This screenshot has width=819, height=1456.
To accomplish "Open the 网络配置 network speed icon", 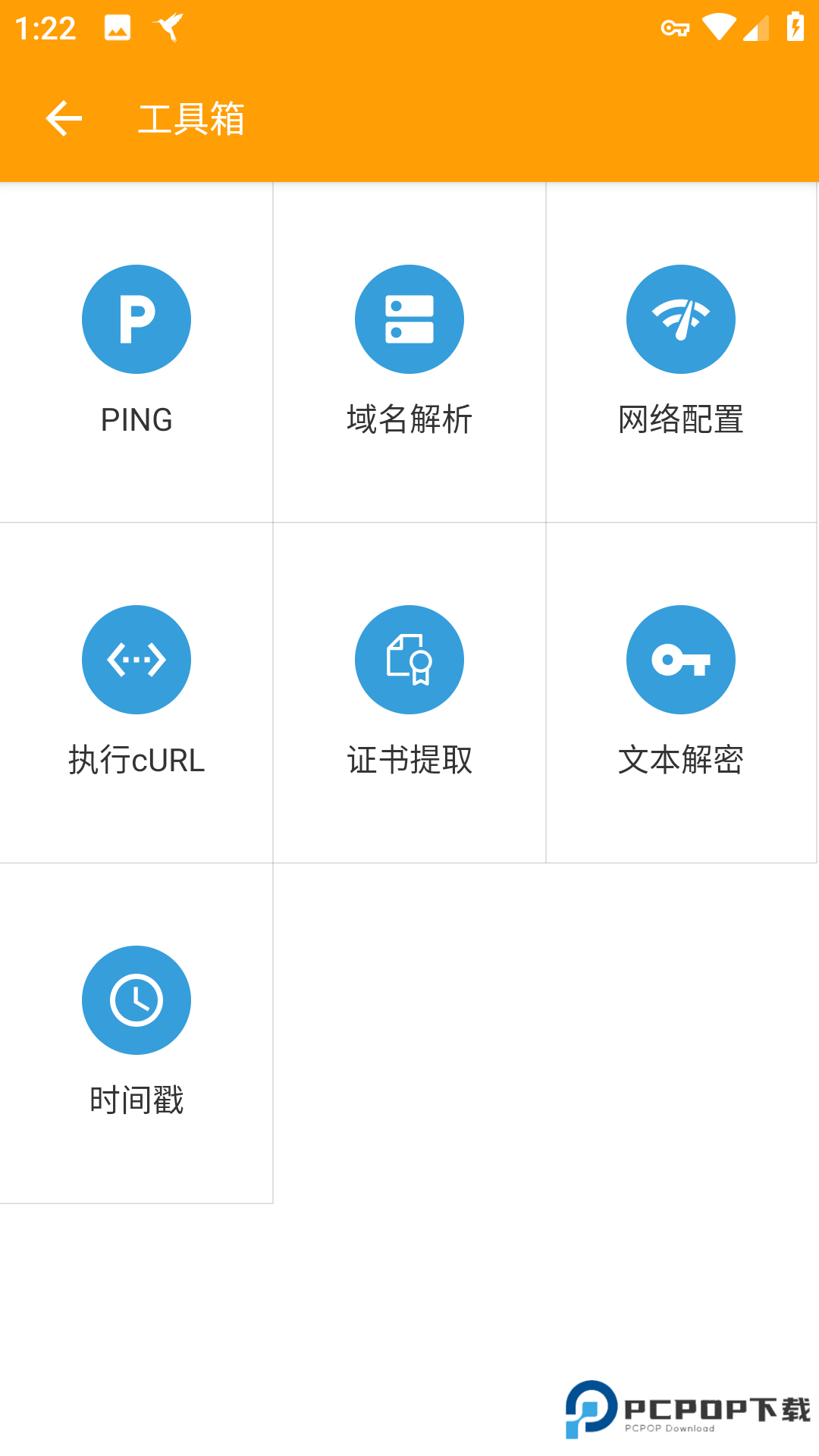I will (681, 318).
